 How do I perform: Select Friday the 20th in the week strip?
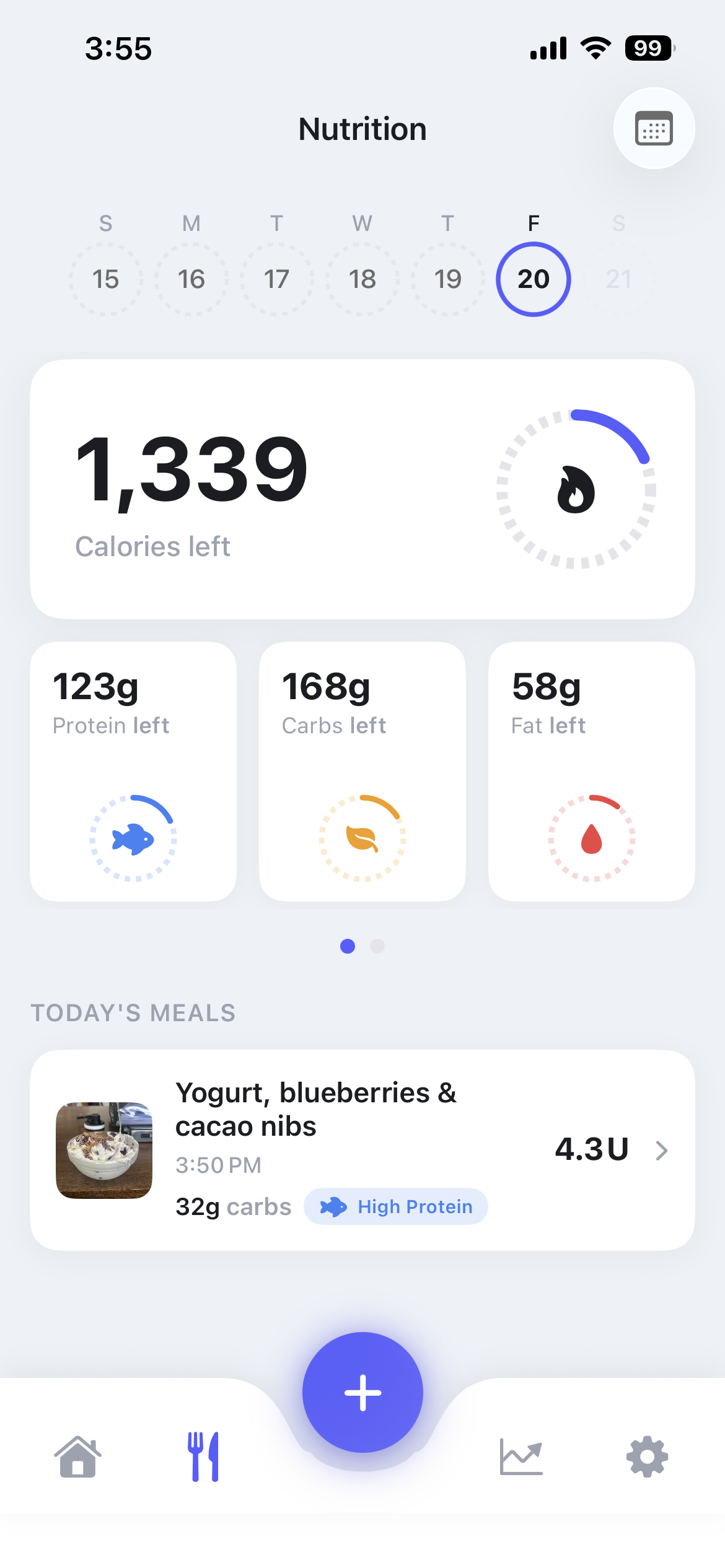coord(533,279)
